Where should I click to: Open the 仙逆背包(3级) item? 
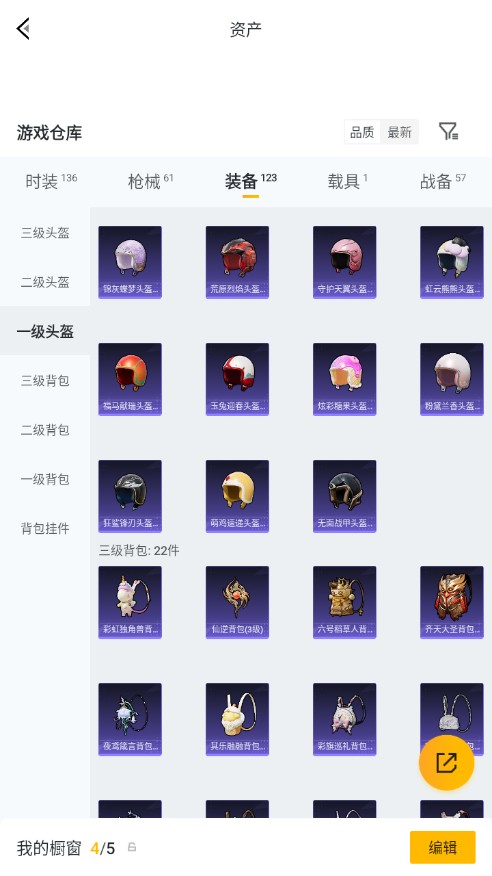tap(237, 602)
